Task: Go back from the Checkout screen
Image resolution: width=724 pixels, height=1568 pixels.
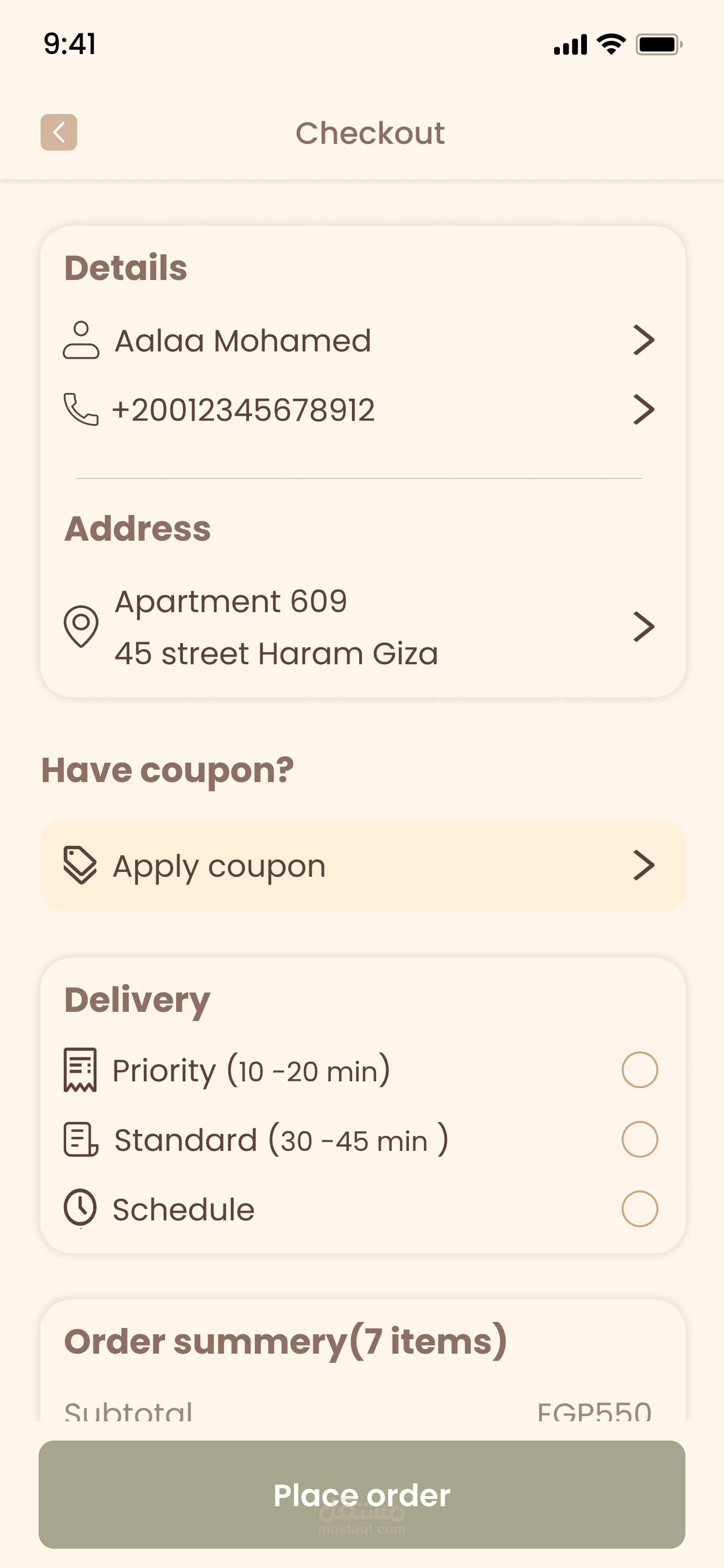Action: click(x=59, y=132)
